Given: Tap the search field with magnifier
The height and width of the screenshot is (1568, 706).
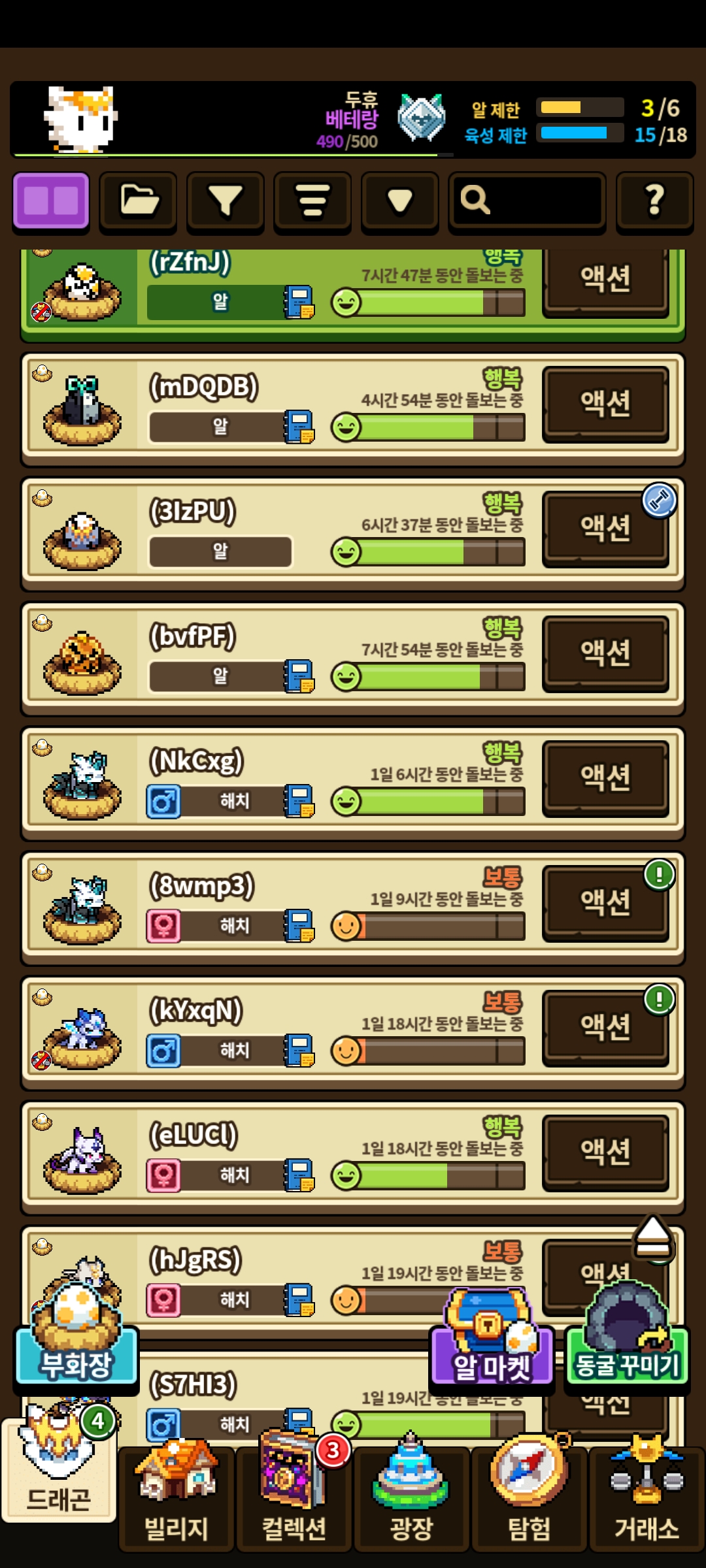Looking at the screenshot, I should coord(526,201).
